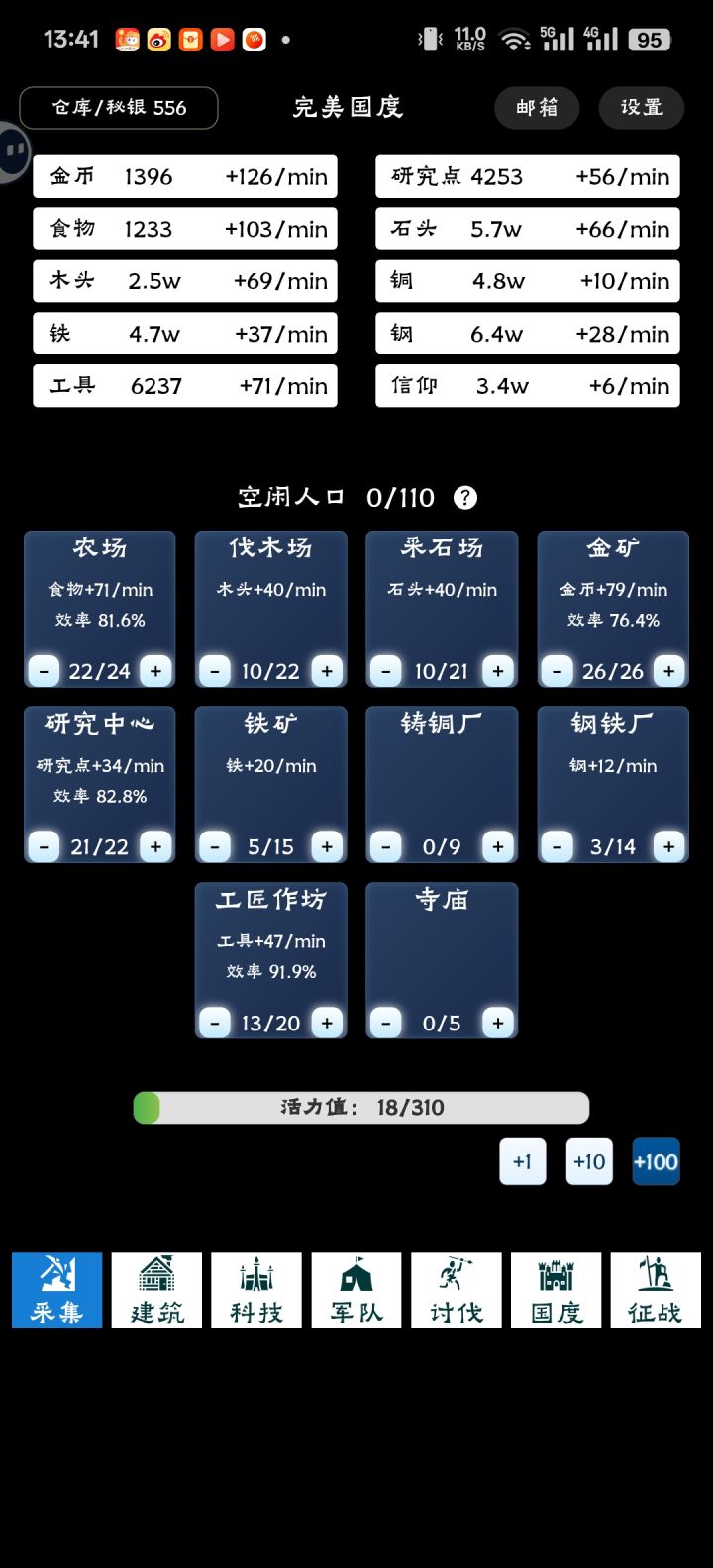This screenshot has width=713, height=1568.
Task: Tap the +100 vitality button
Action: click(x=655, y=1161)
